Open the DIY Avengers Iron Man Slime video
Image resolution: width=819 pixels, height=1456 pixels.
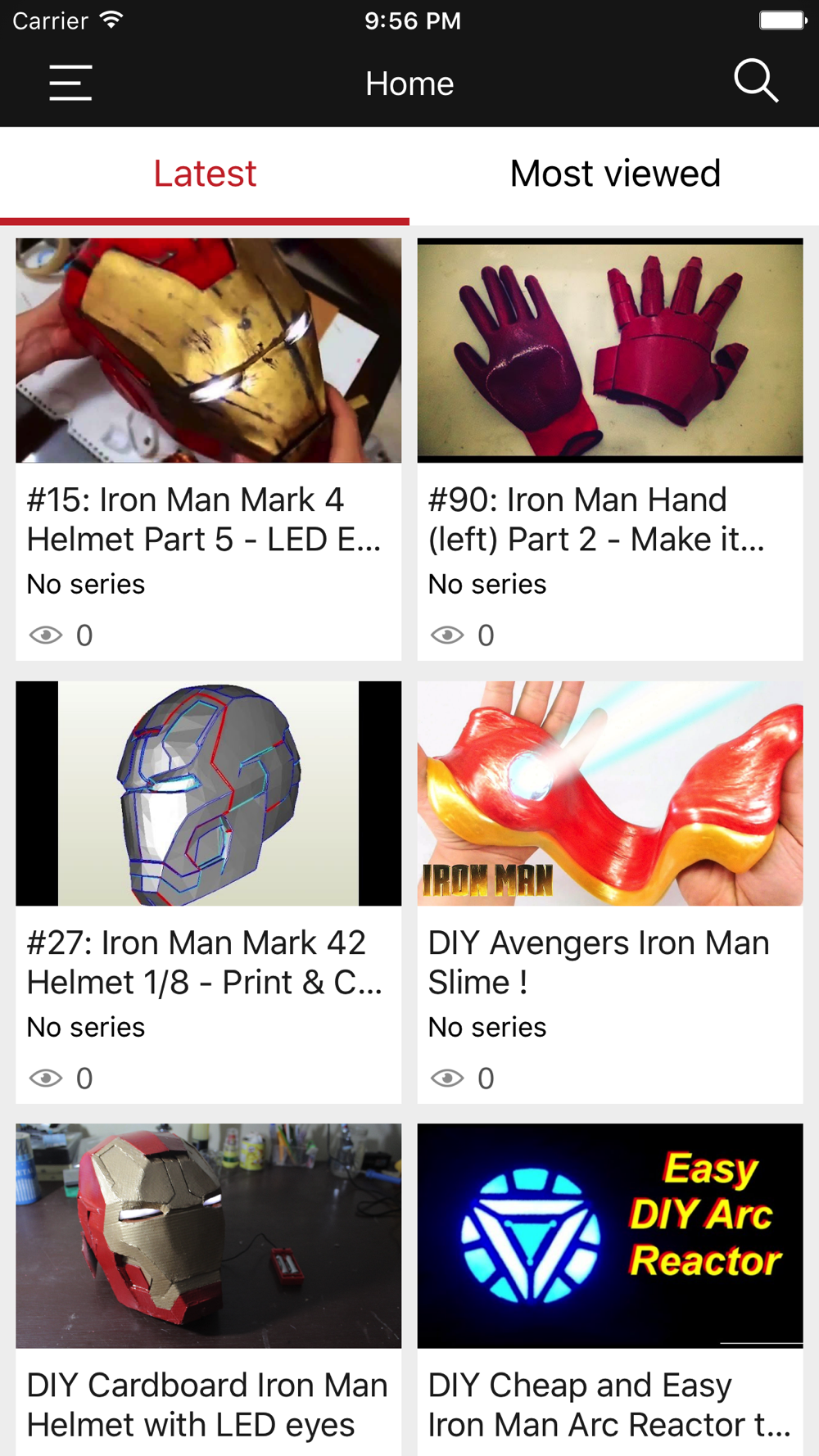point(609,794)
